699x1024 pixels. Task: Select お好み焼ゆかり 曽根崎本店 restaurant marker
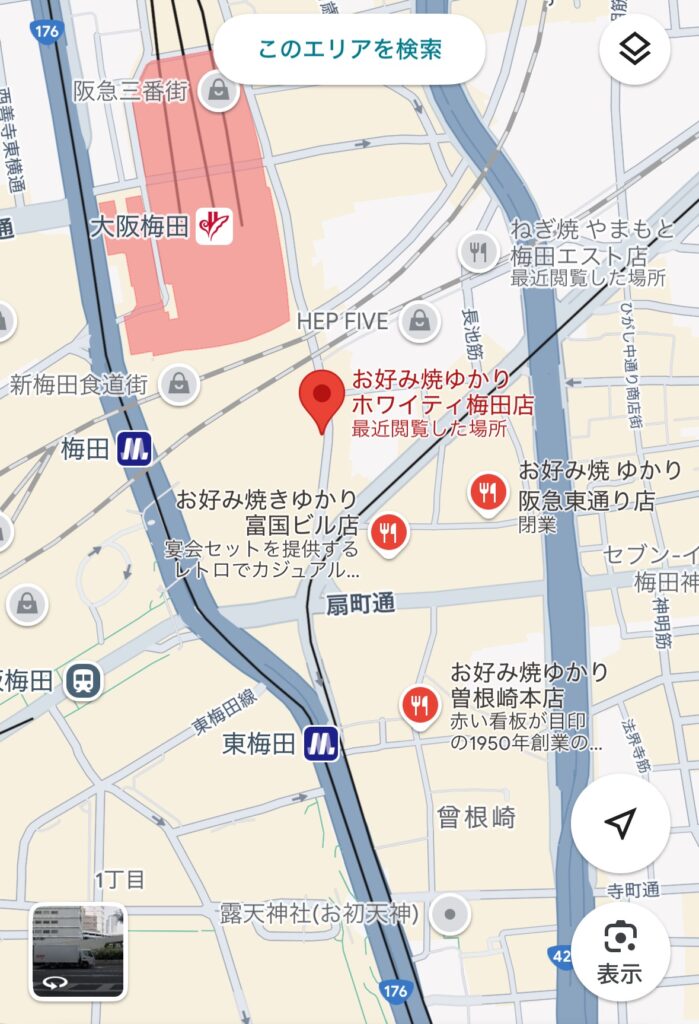pyautogui.click(x=419, y=705)
